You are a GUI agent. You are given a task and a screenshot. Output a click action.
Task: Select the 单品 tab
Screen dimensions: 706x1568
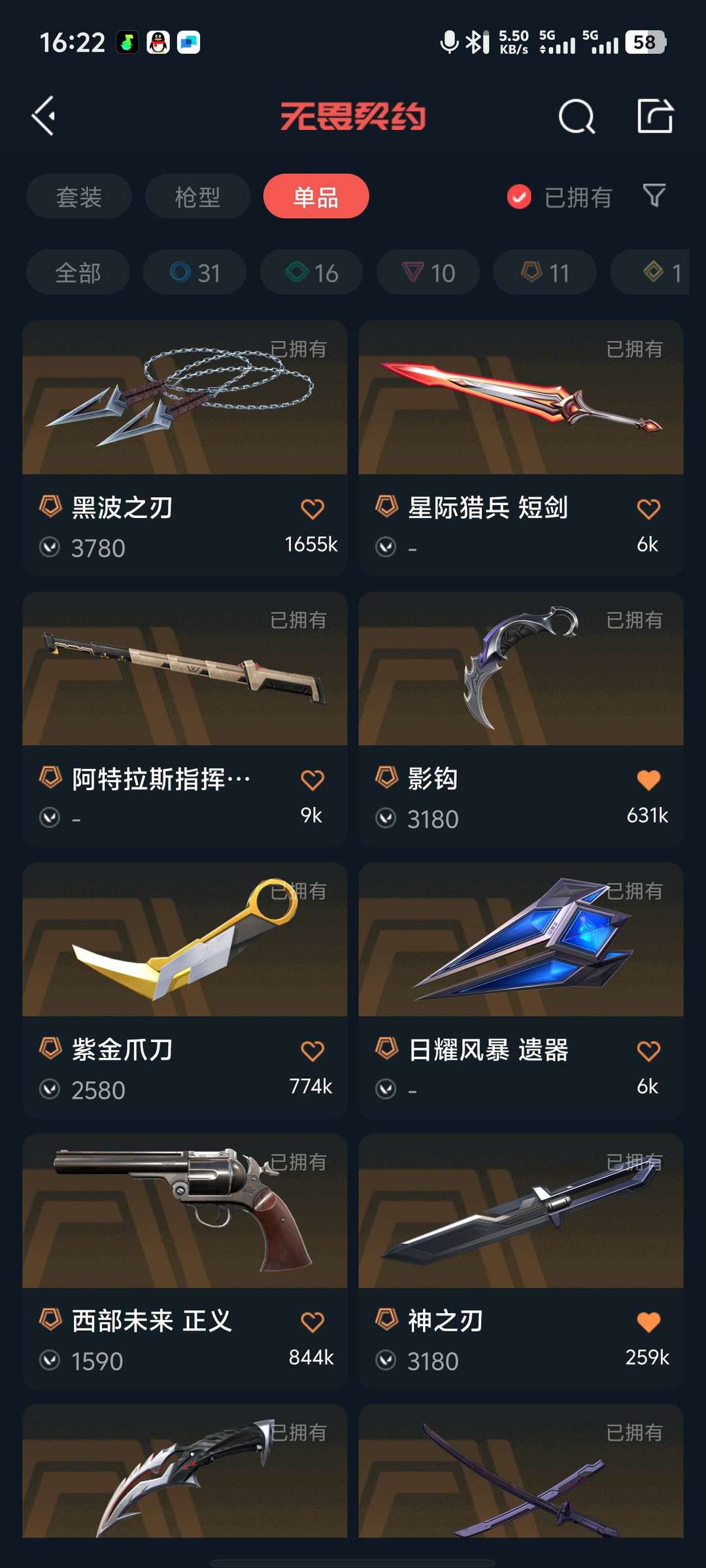click(x=315, y=196)
